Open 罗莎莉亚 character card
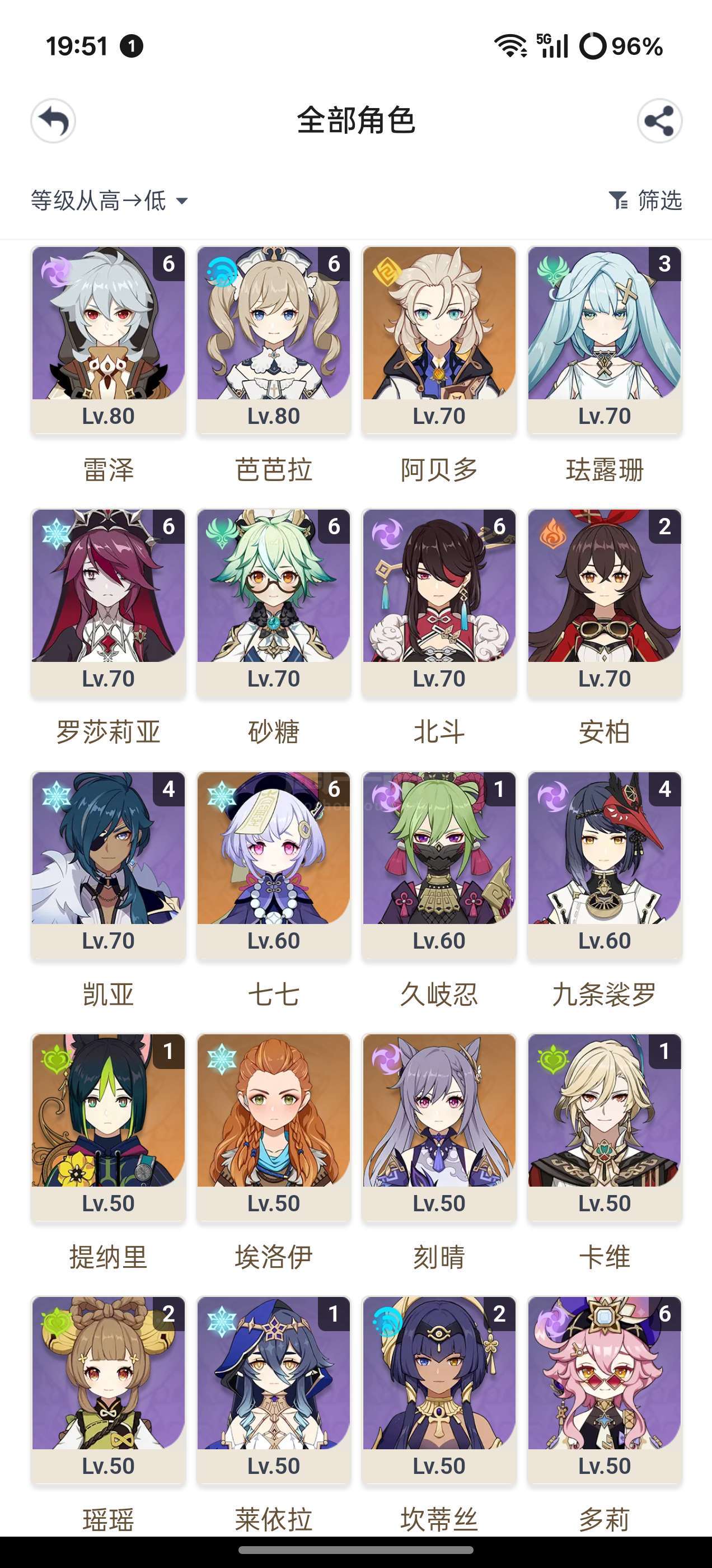Screen dimensions: 712x1568 point(109,602)
